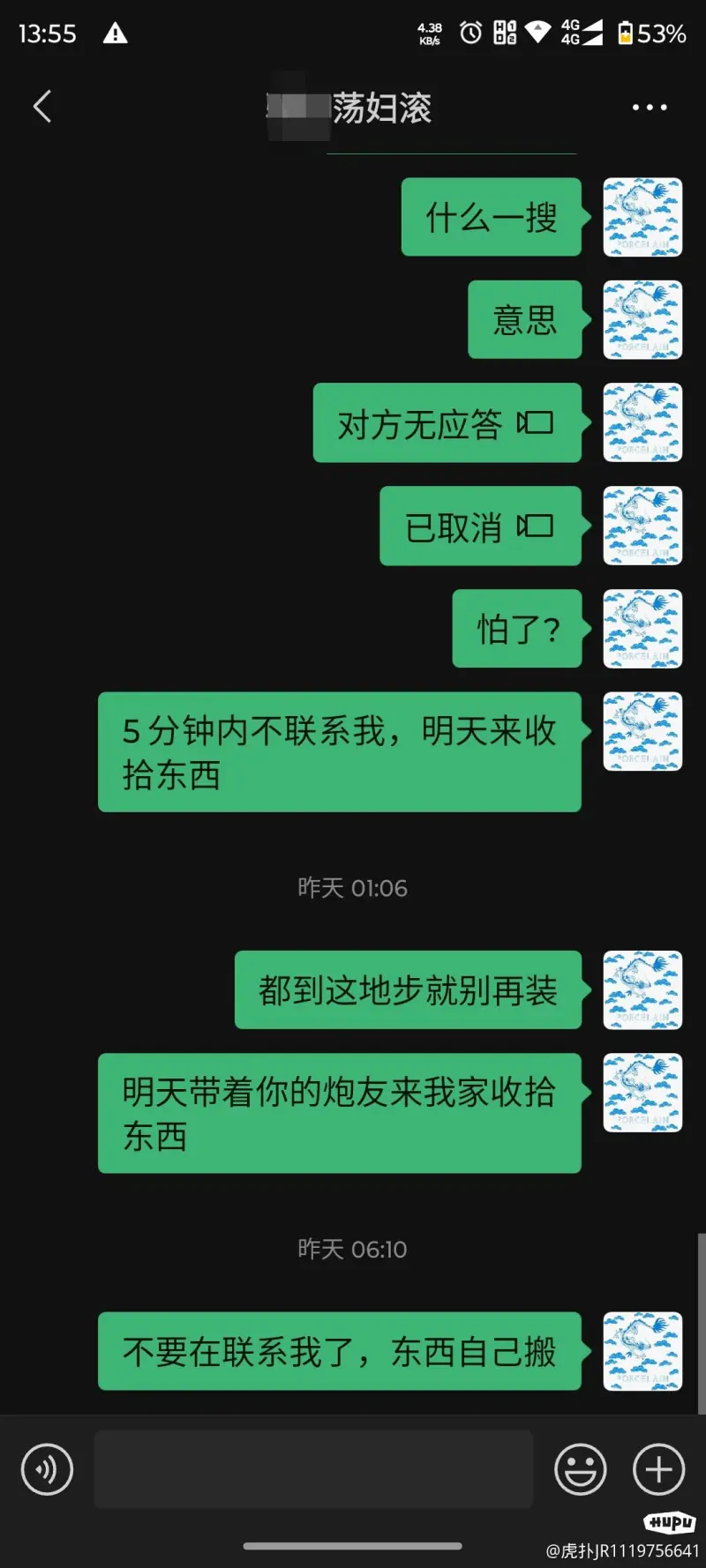Open the plus attachment menu
Viewport: 706px width, 1568px height.
pyautogui.click(x=658, y=1469)
